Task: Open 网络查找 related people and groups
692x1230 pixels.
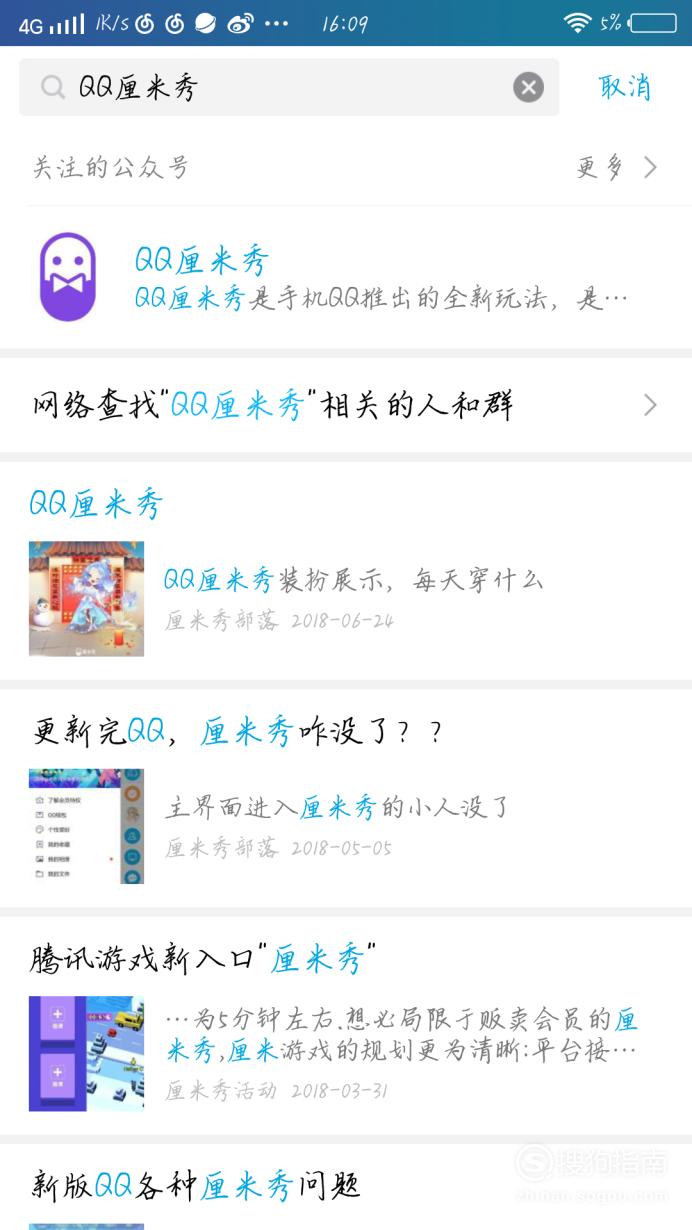Action: tap(346, 405)
